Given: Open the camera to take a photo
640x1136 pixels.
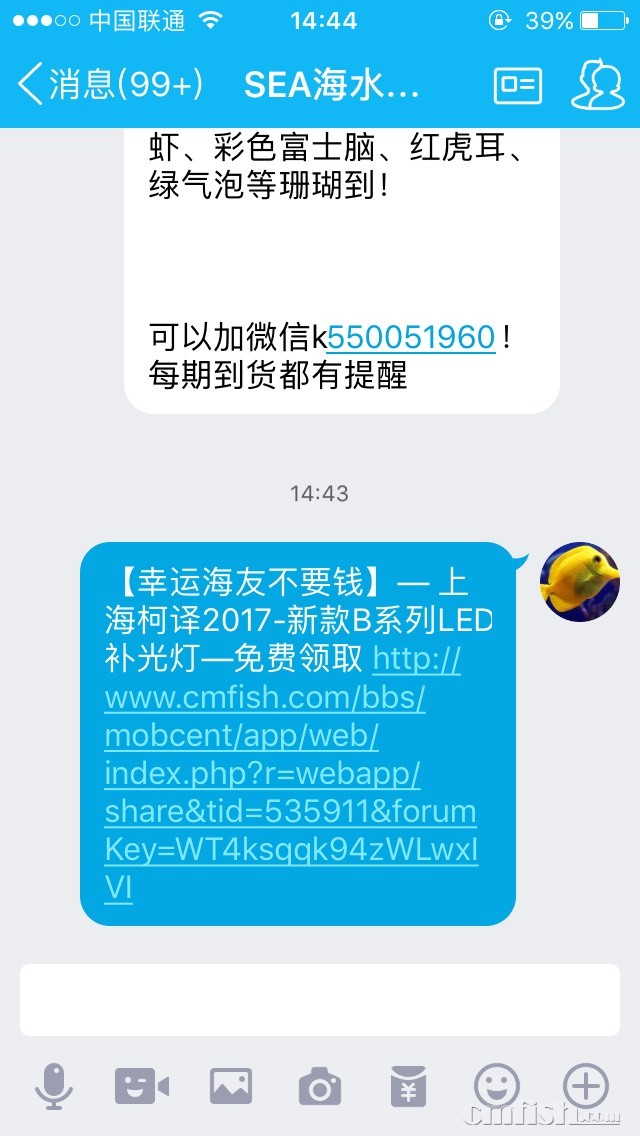Looking at the screenshot, I should [x=320, y=1086].
